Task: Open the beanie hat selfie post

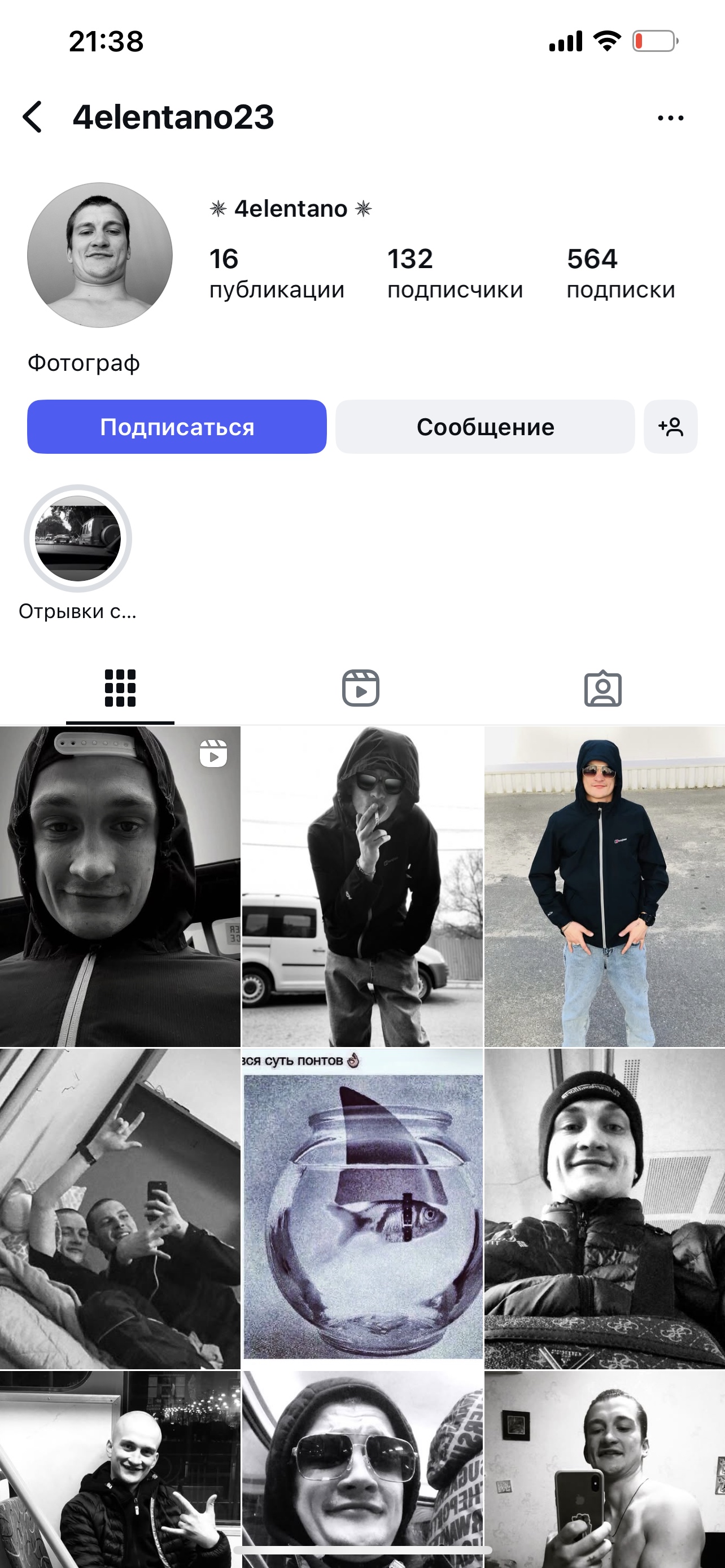Action: click(x=605, y=1209)
